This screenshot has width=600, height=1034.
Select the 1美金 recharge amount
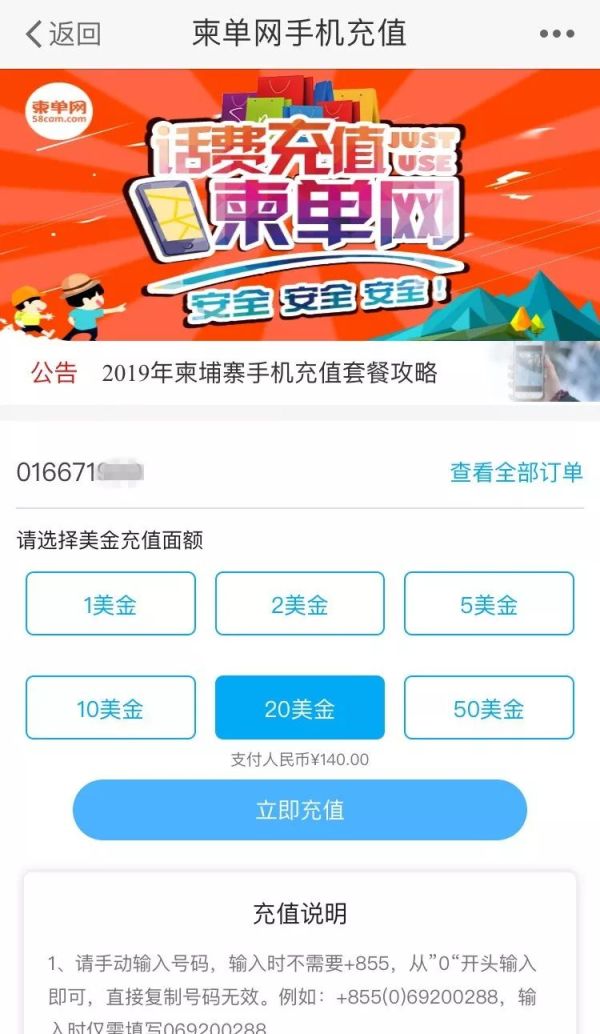110,604
